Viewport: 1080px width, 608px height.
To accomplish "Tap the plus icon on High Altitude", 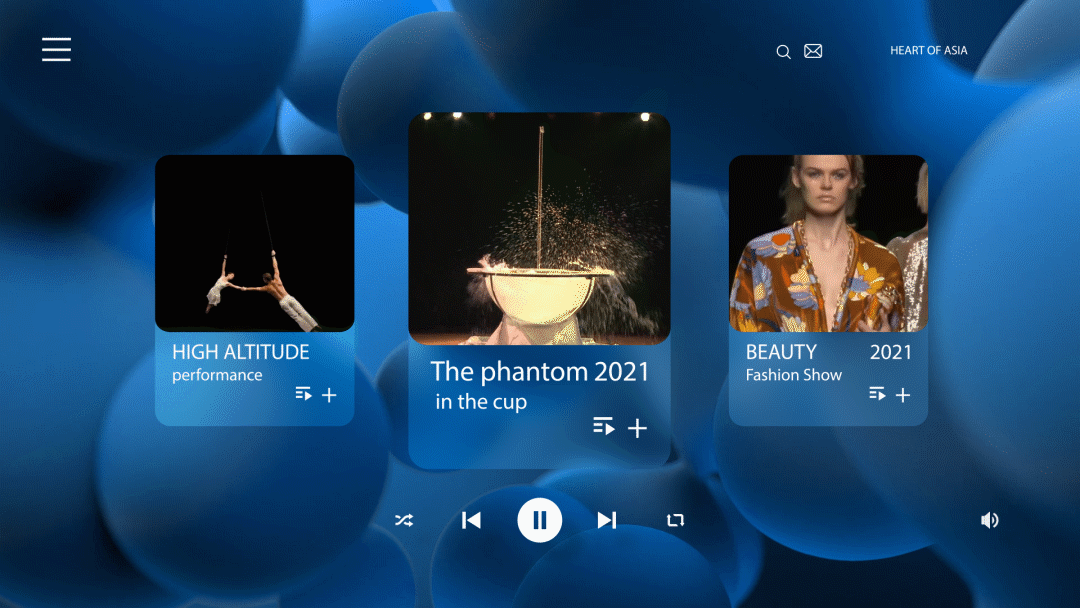I will pyautogui.click(x=329, y=395).
